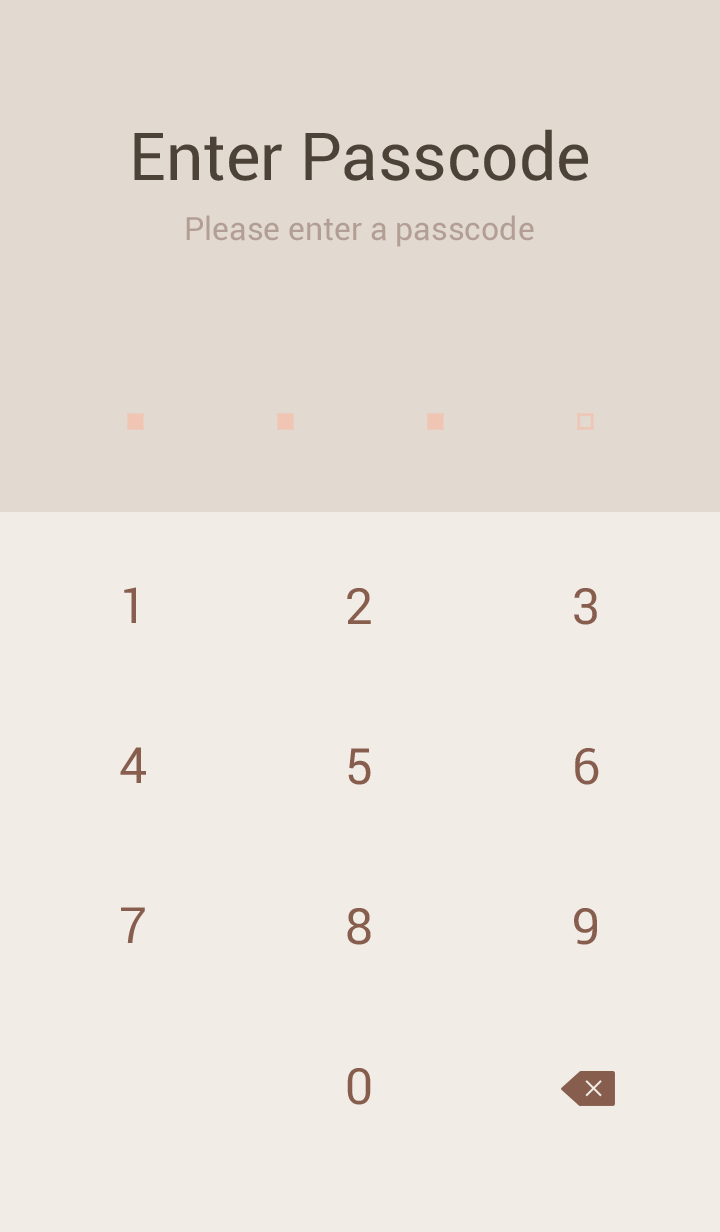This screenshot has width=720, height=1232.
Task: Select digit 9 on the keypad
Action: tap(586, 927)
